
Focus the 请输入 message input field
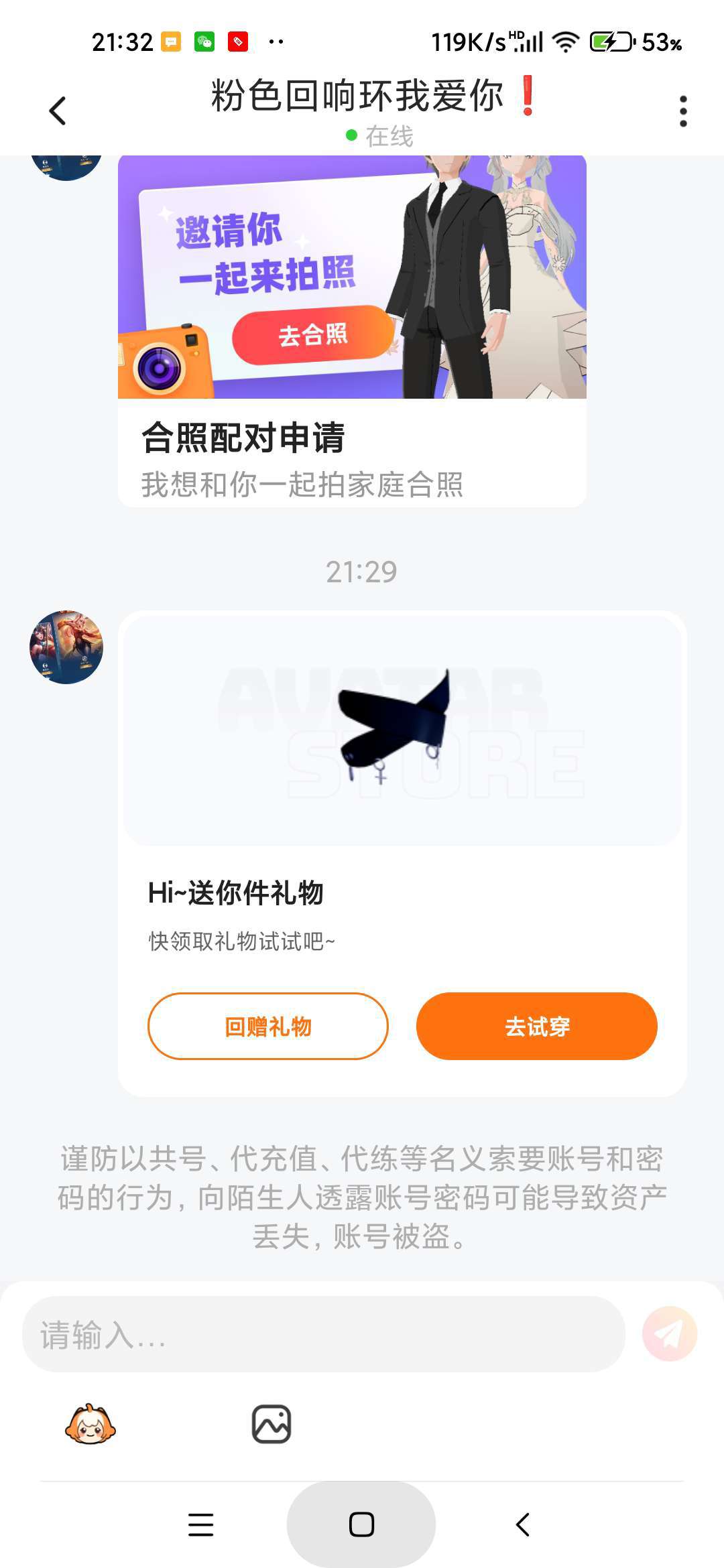click(323, 1334)
